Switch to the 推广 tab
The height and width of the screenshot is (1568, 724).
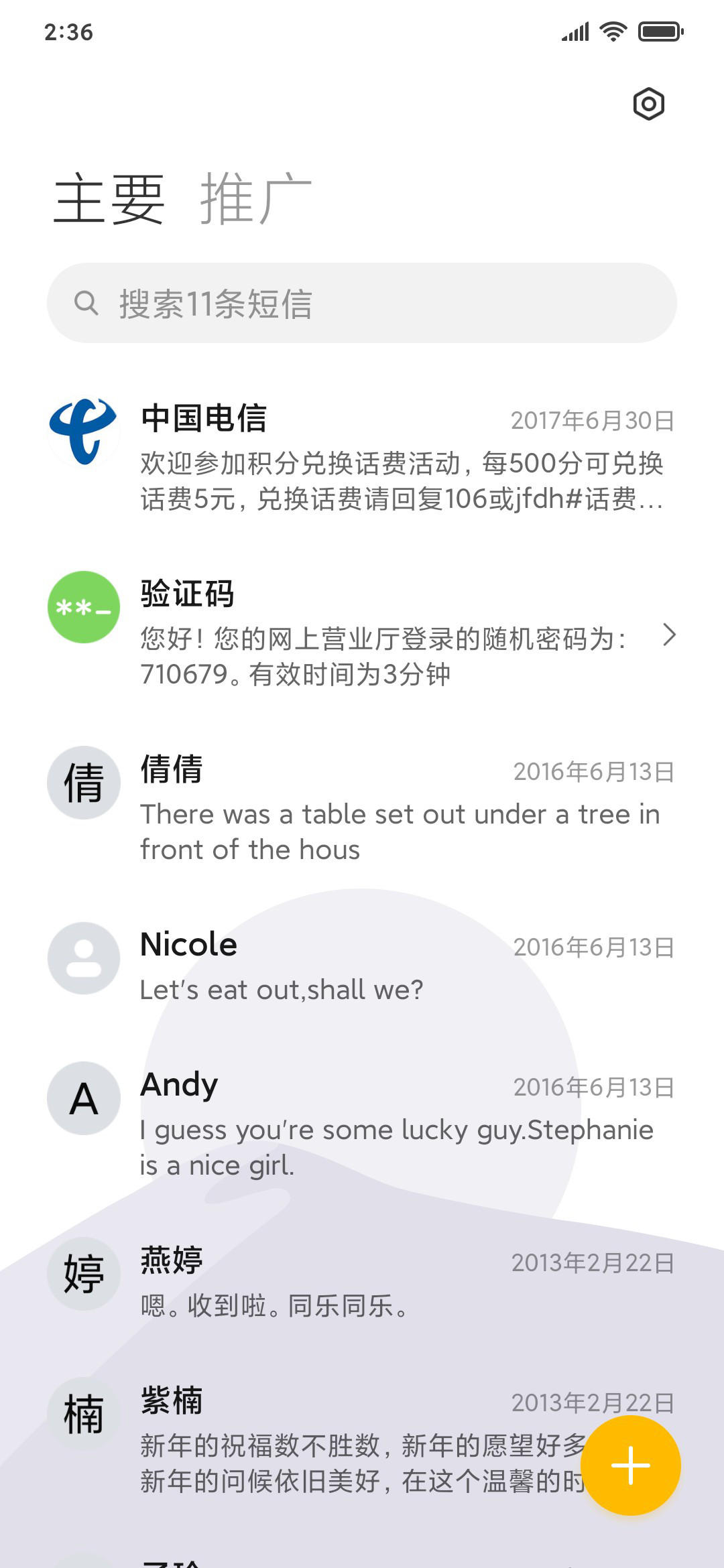(x=256, y=198)
